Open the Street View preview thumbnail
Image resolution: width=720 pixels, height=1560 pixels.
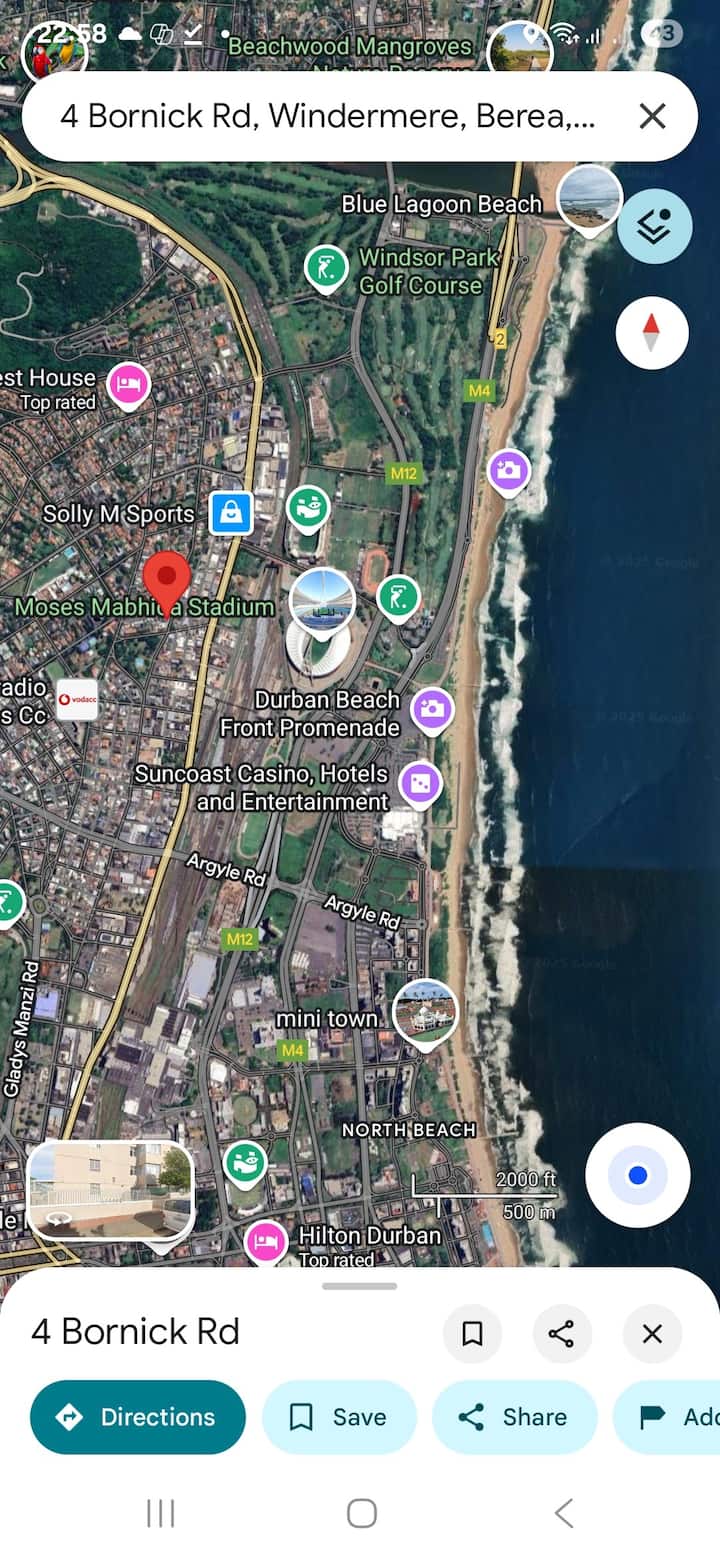pyautogui.click(x=111, y=1192)
